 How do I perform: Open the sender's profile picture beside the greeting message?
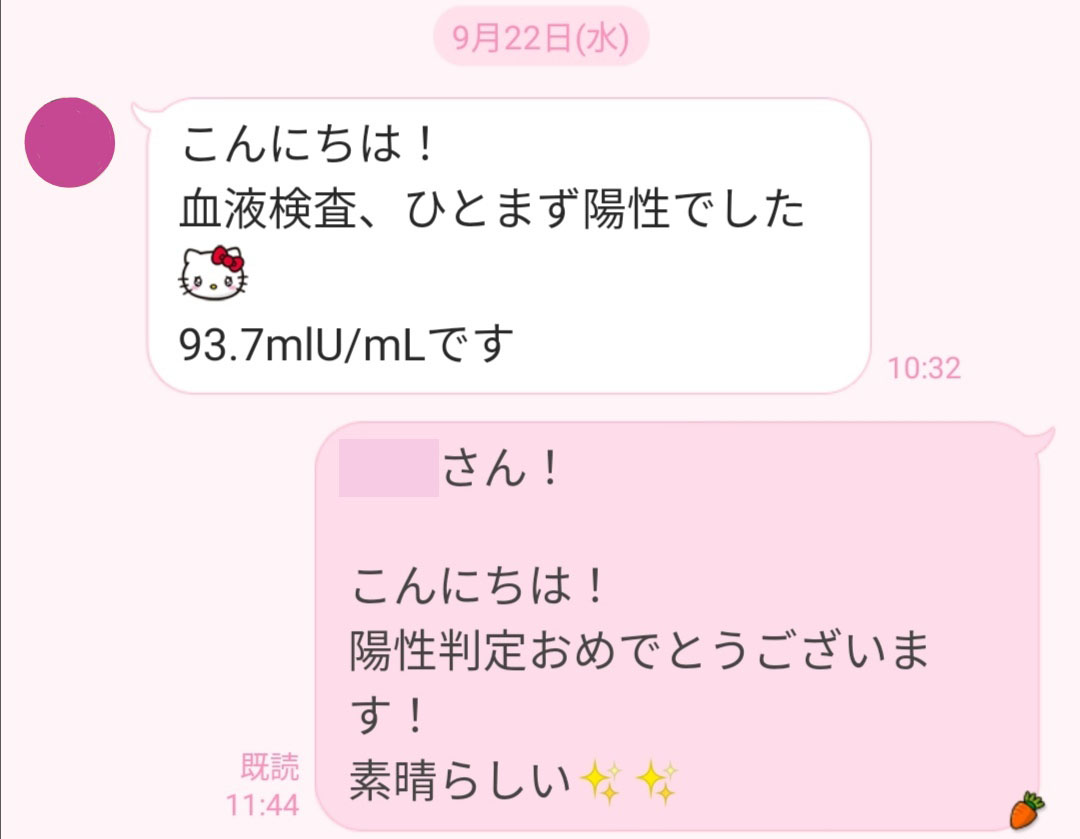point(69,143)
